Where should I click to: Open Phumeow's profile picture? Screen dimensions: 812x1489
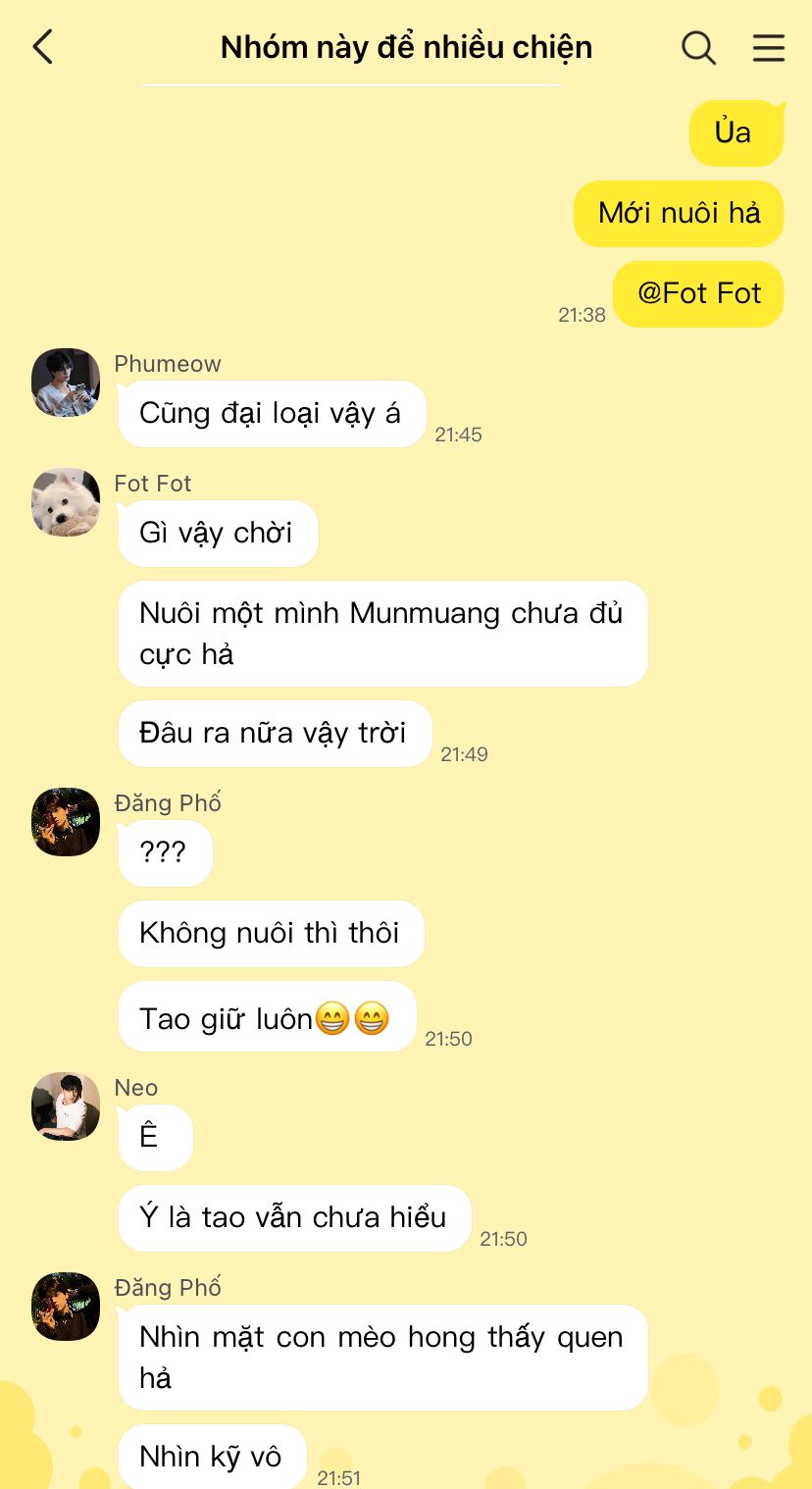(x=66, y=383)
